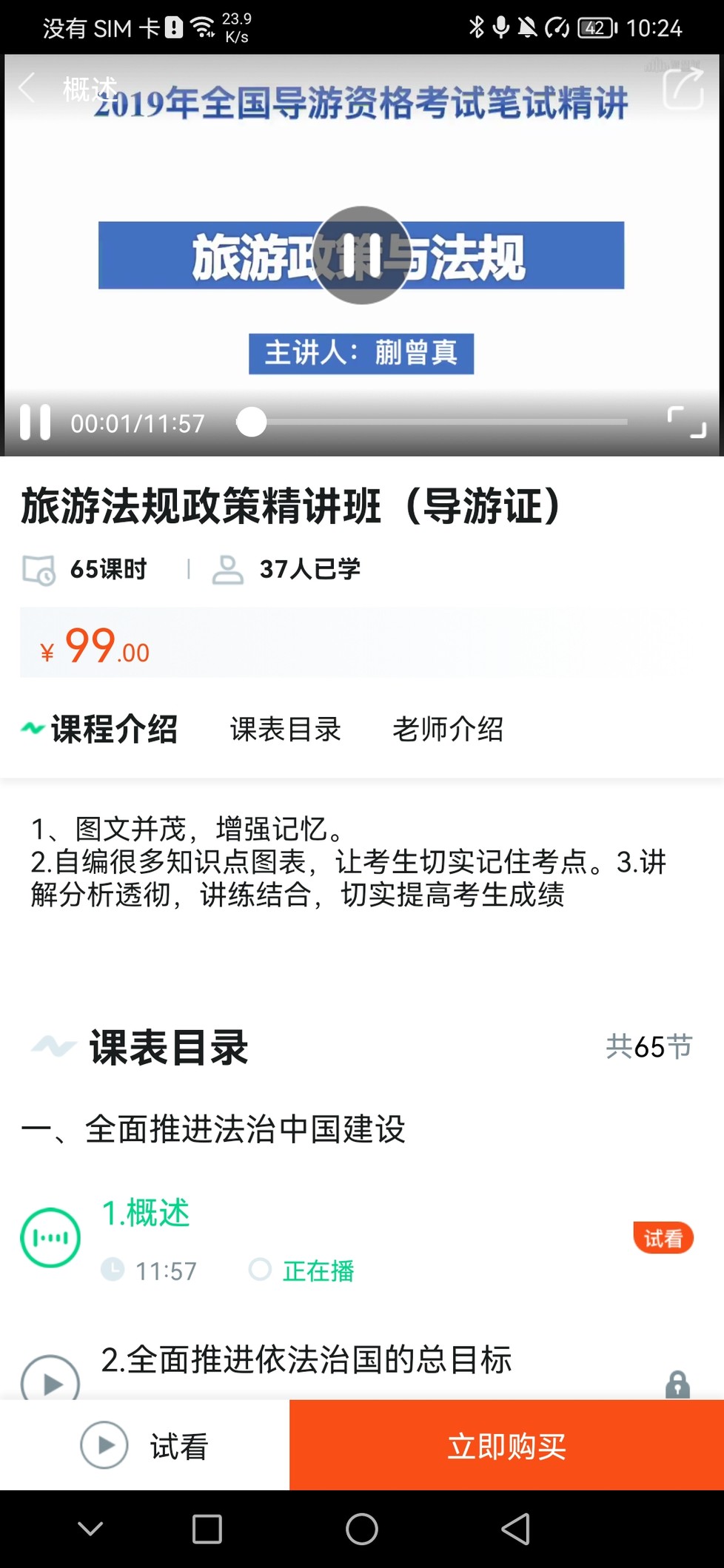
Task: Tap the video progress slider
Action: [432, 423]
